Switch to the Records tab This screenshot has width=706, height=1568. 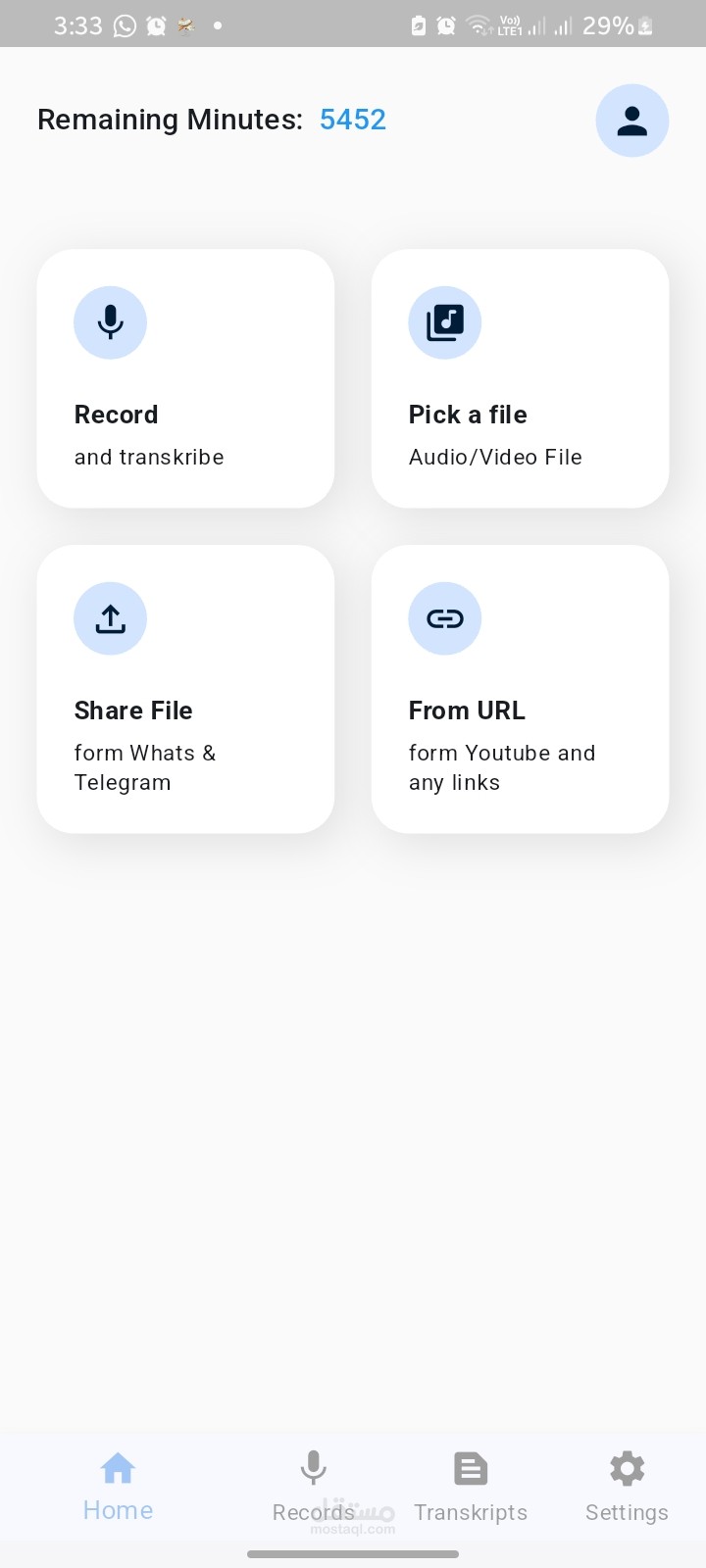313,1487
